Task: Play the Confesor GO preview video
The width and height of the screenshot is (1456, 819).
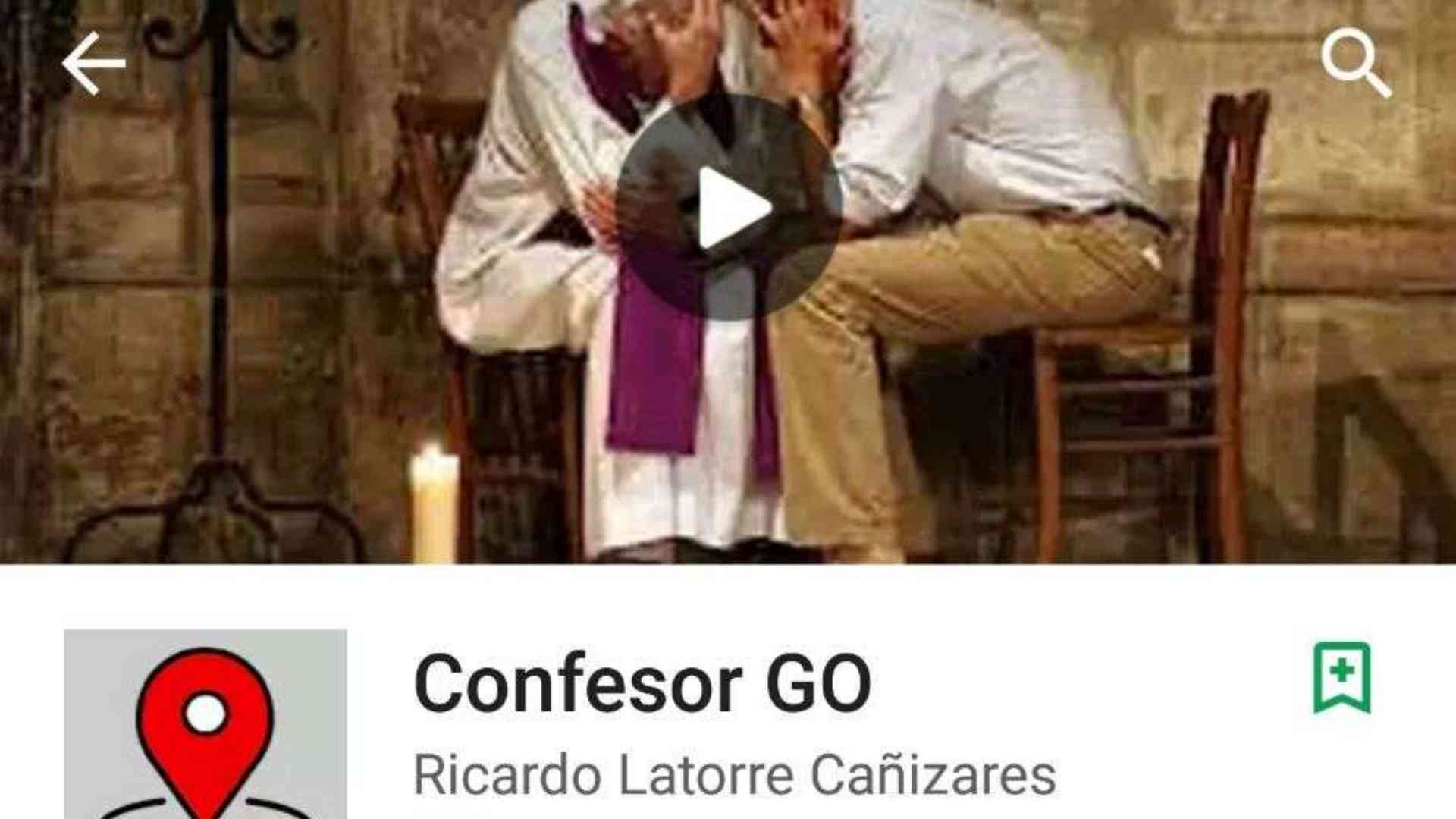Action: coord(729,207)
